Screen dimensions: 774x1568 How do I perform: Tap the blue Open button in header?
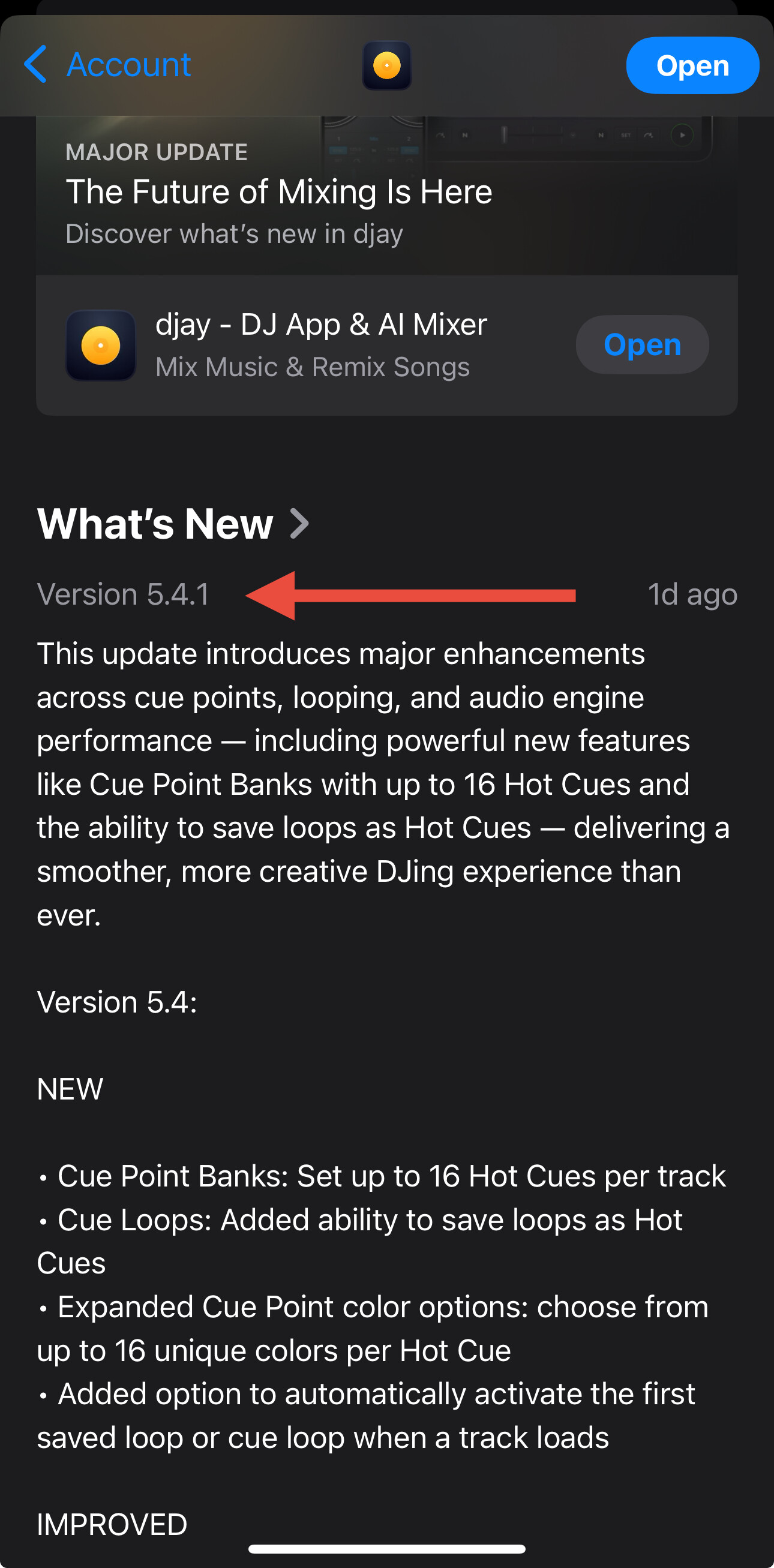coord(692,65)
